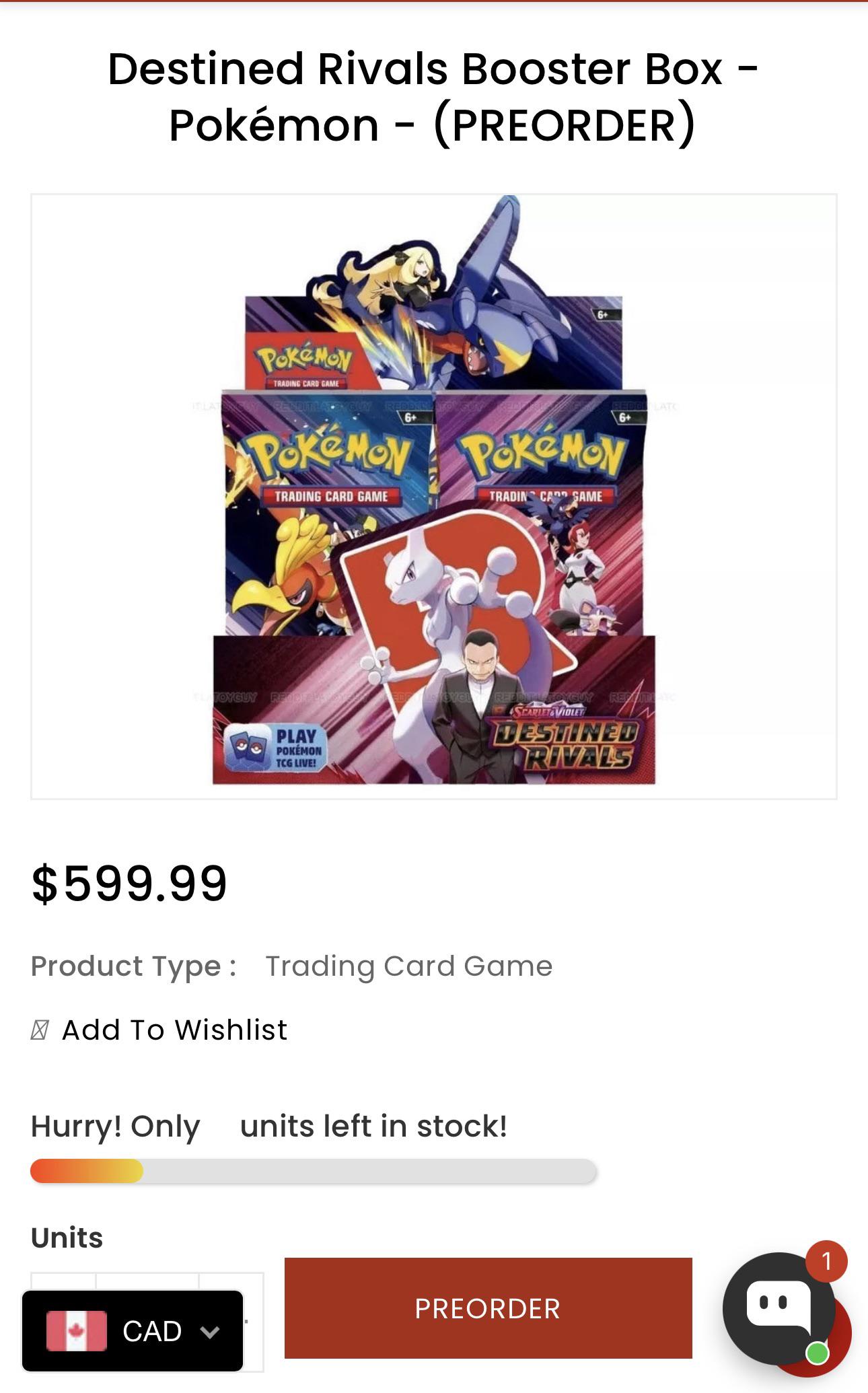
Task: Open the chat widget bubble
Action: 779,1307
